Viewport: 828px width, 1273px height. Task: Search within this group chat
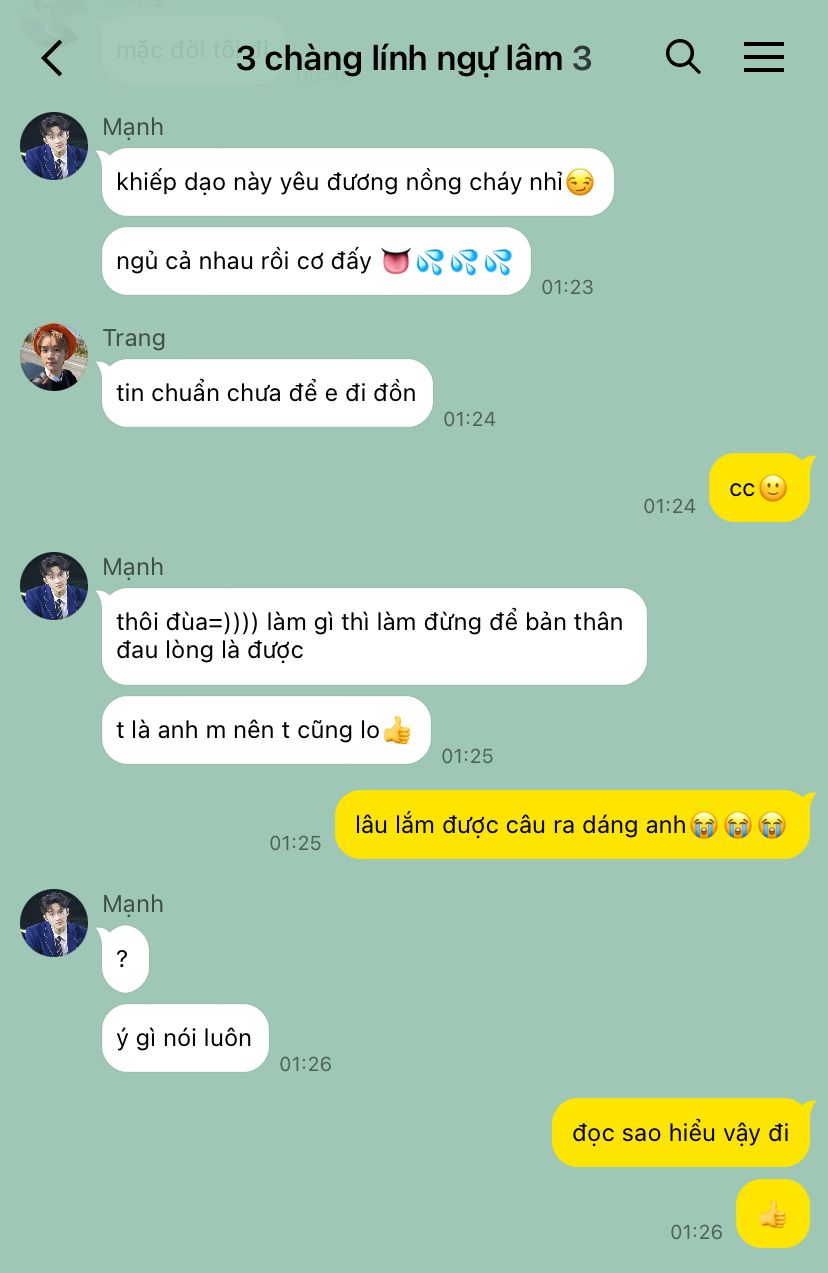coord(683,57)
